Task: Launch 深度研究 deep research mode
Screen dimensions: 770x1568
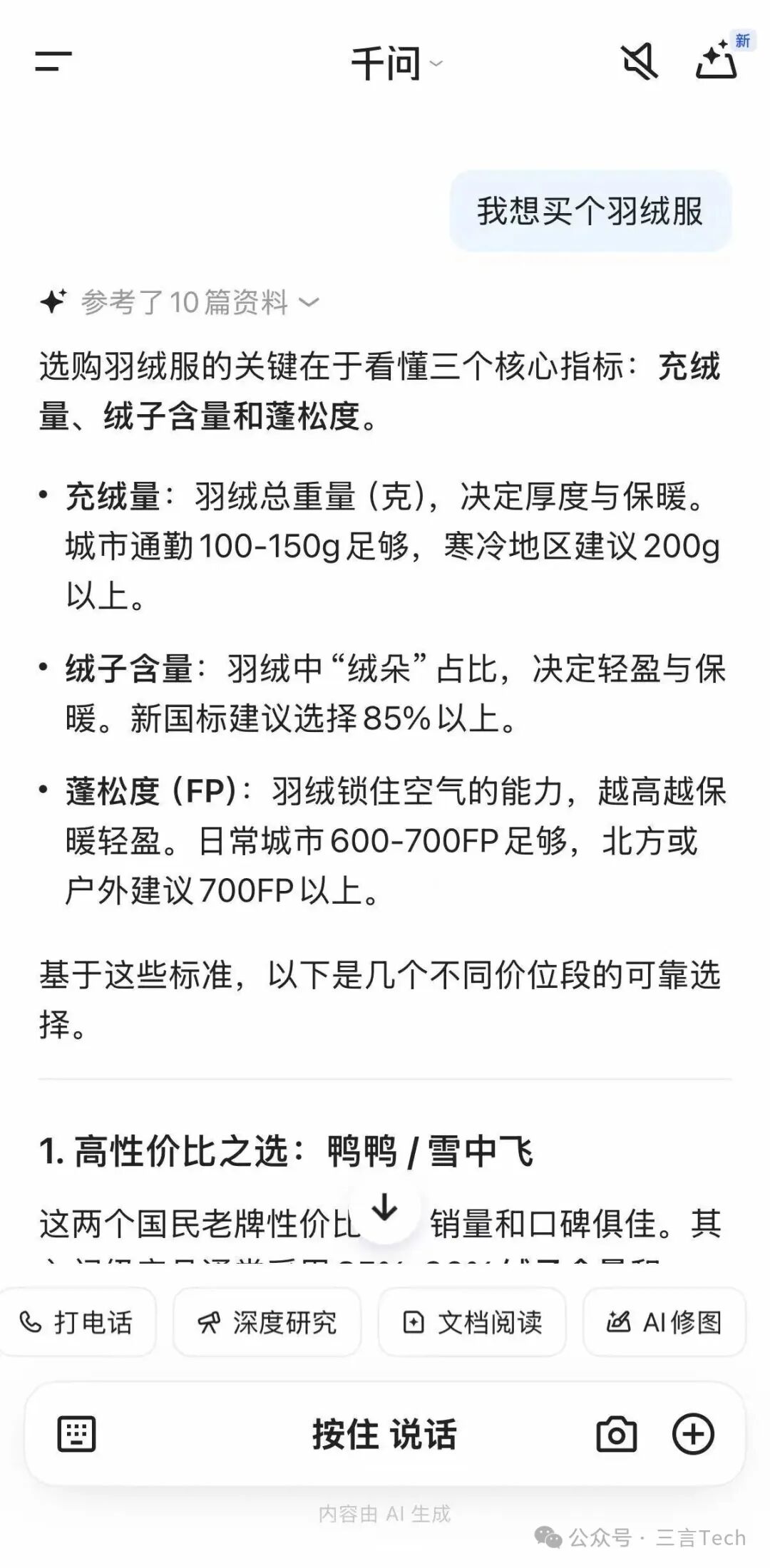Action: click(267, 1322)
